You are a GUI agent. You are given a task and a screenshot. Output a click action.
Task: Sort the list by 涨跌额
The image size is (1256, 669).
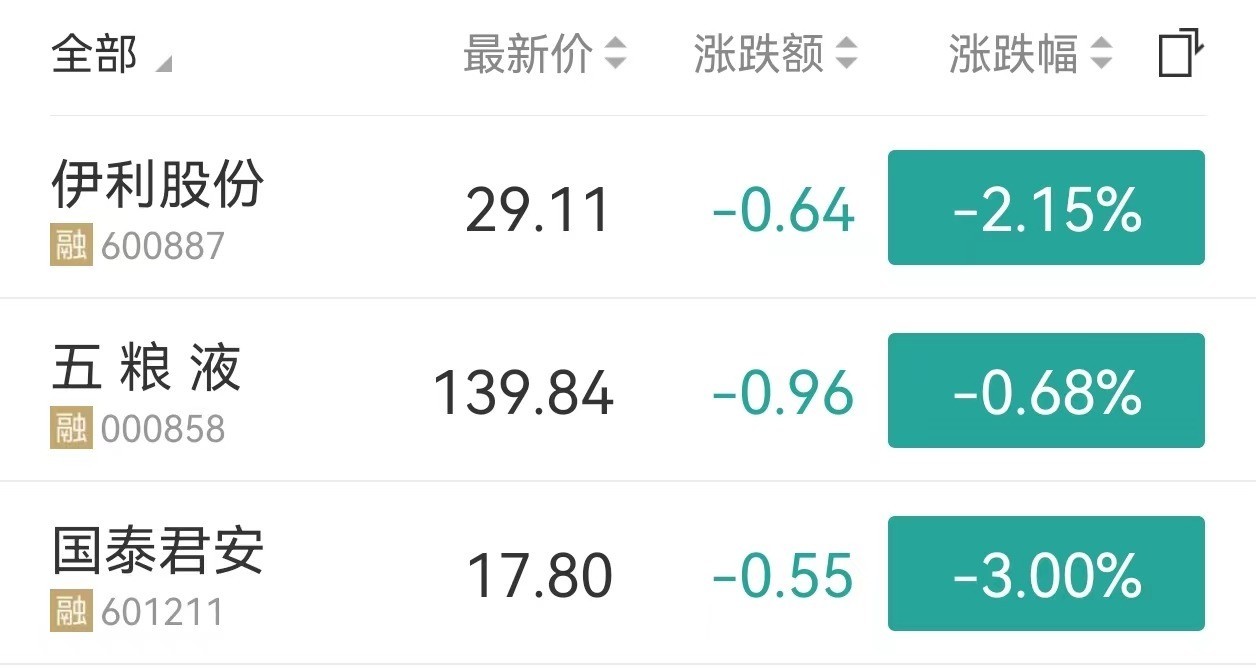click(775, 54)
